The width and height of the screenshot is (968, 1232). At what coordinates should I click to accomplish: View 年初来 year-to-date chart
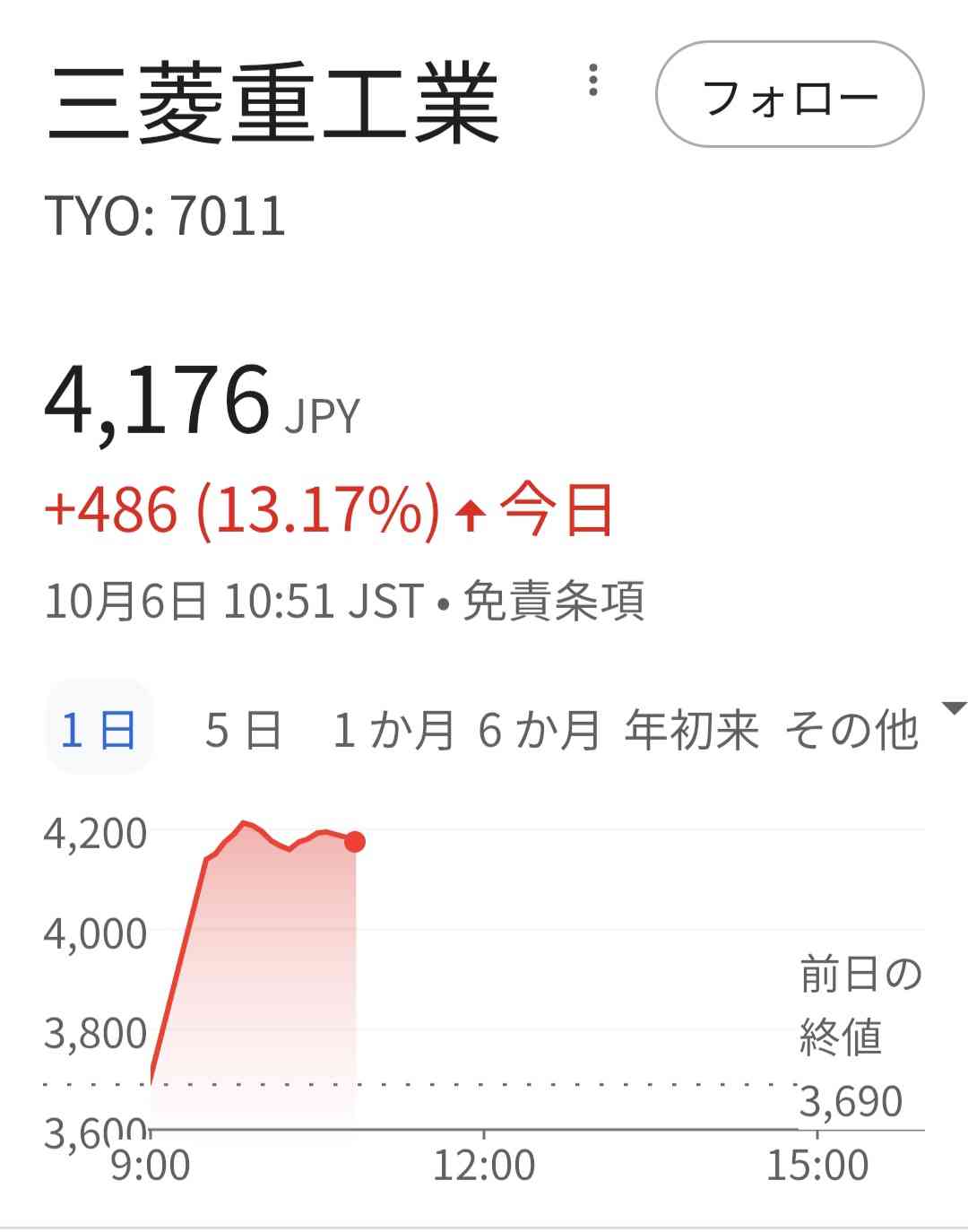692,729
